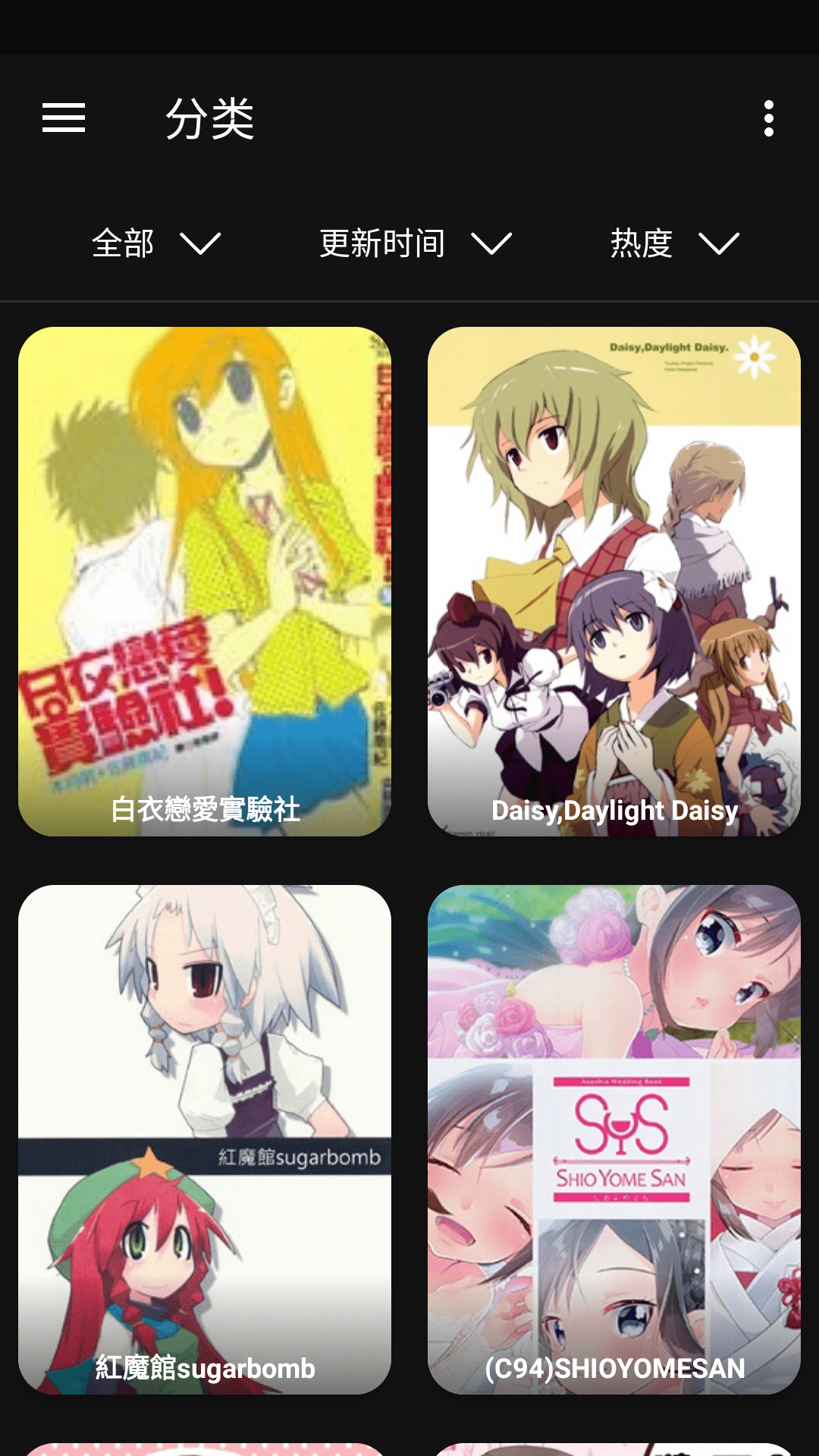Viewport: 819px width, 1456px height.
Task: Open the 白衣戀愛實驗社 comic card
Action: 205,582
